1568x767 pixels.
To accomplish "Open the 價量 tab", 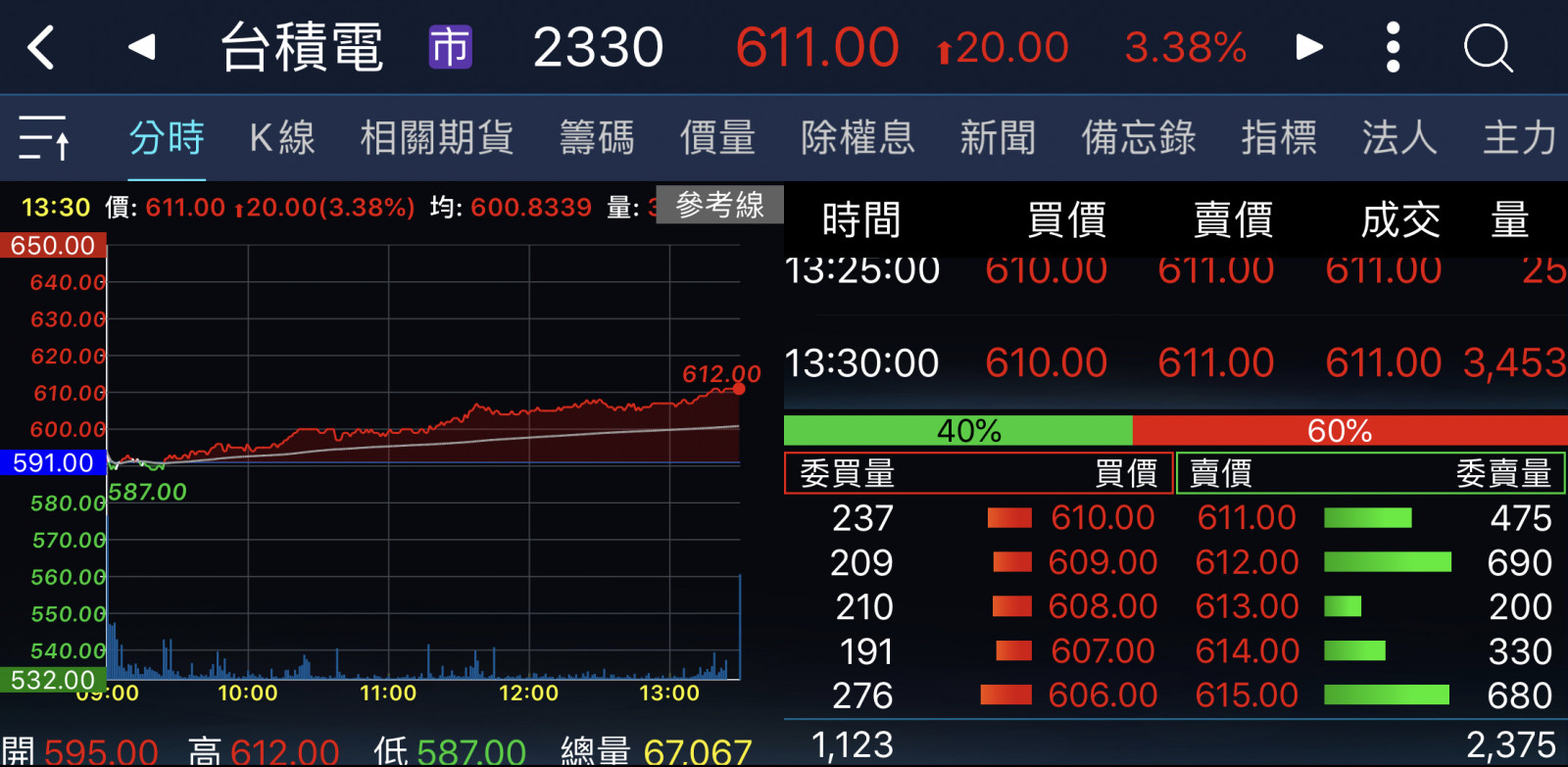I will (717, 138).
